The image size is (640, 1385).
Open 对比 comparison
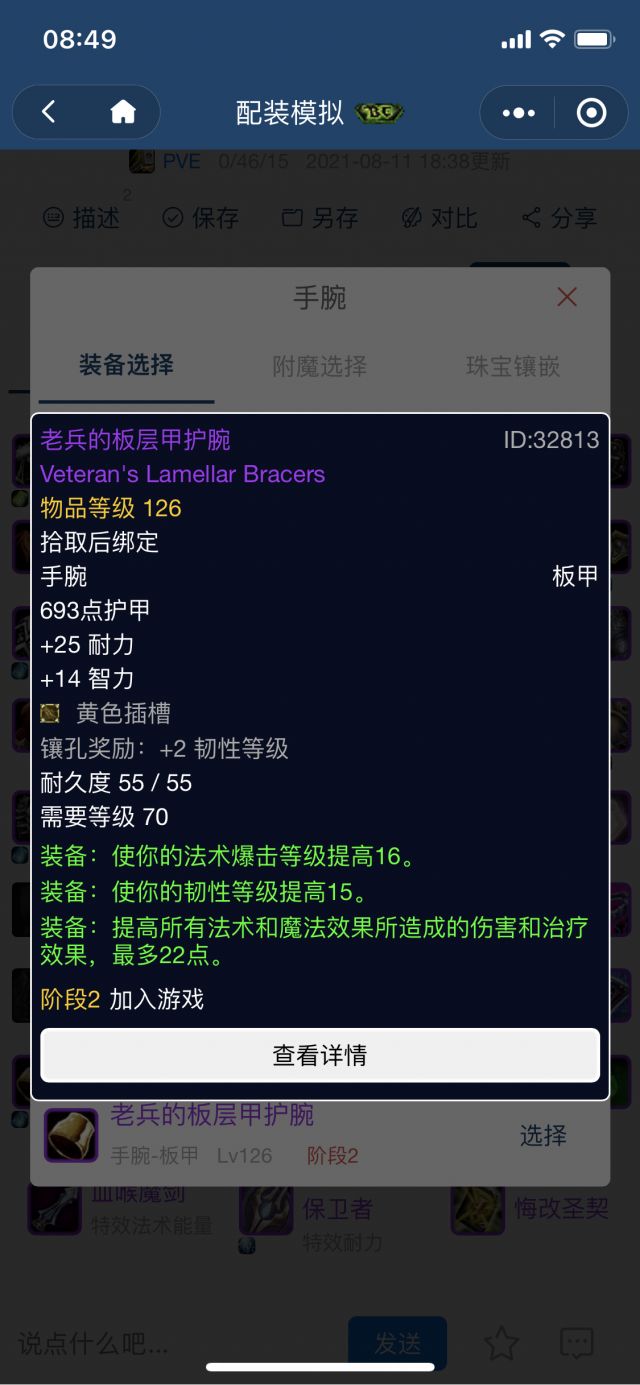coord(439,218)
